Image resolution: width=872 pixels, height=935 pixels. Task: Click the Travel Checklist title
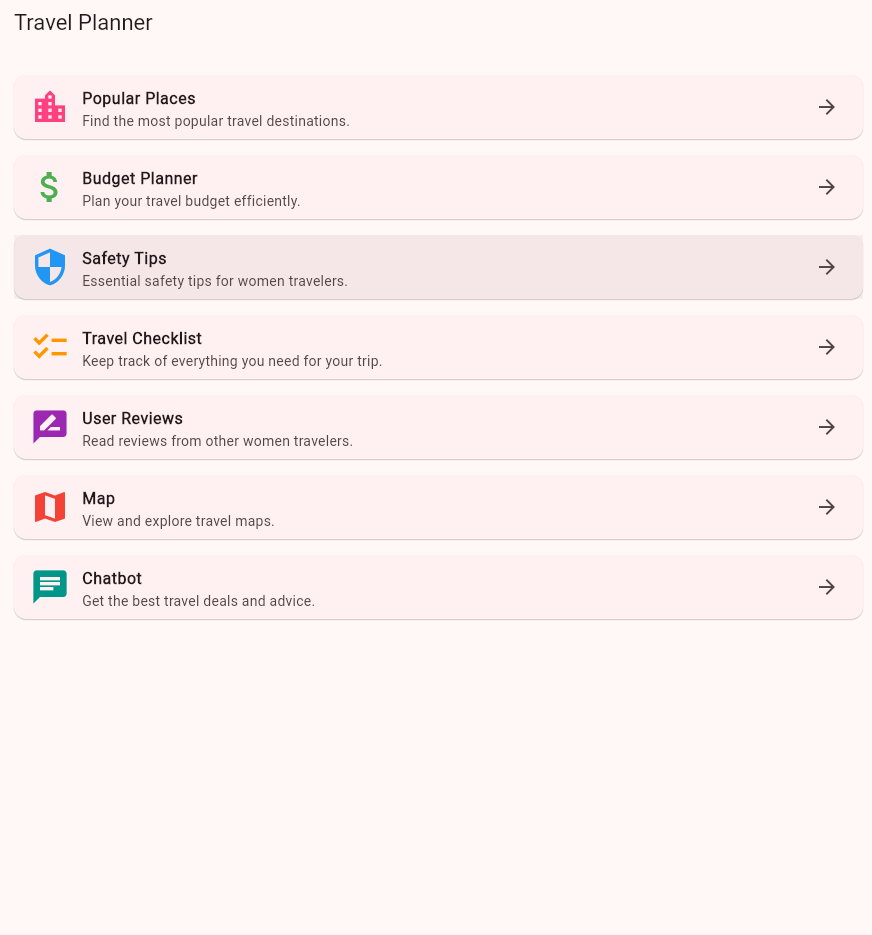point(141,339)
